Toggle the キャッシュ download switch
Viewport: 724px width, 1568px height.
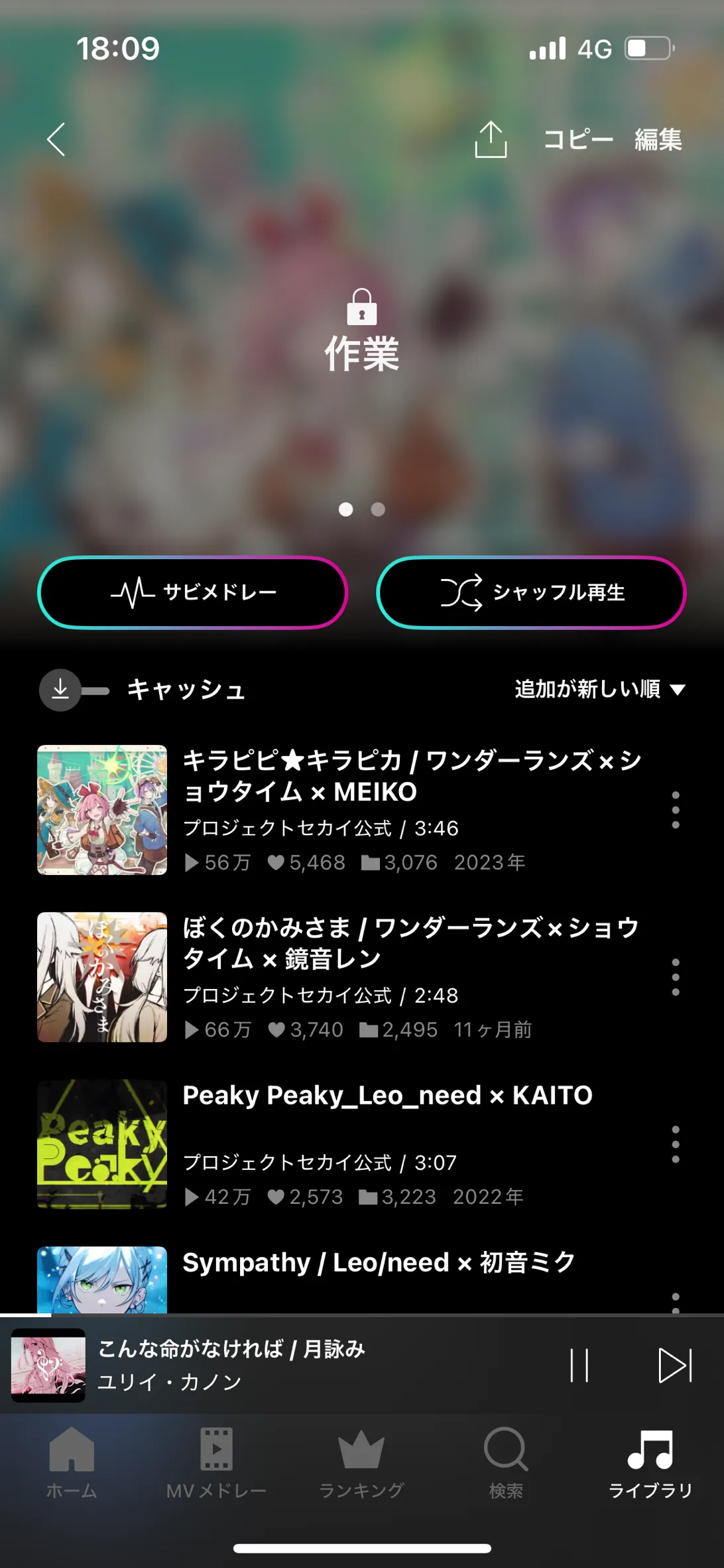coord(74,690)
